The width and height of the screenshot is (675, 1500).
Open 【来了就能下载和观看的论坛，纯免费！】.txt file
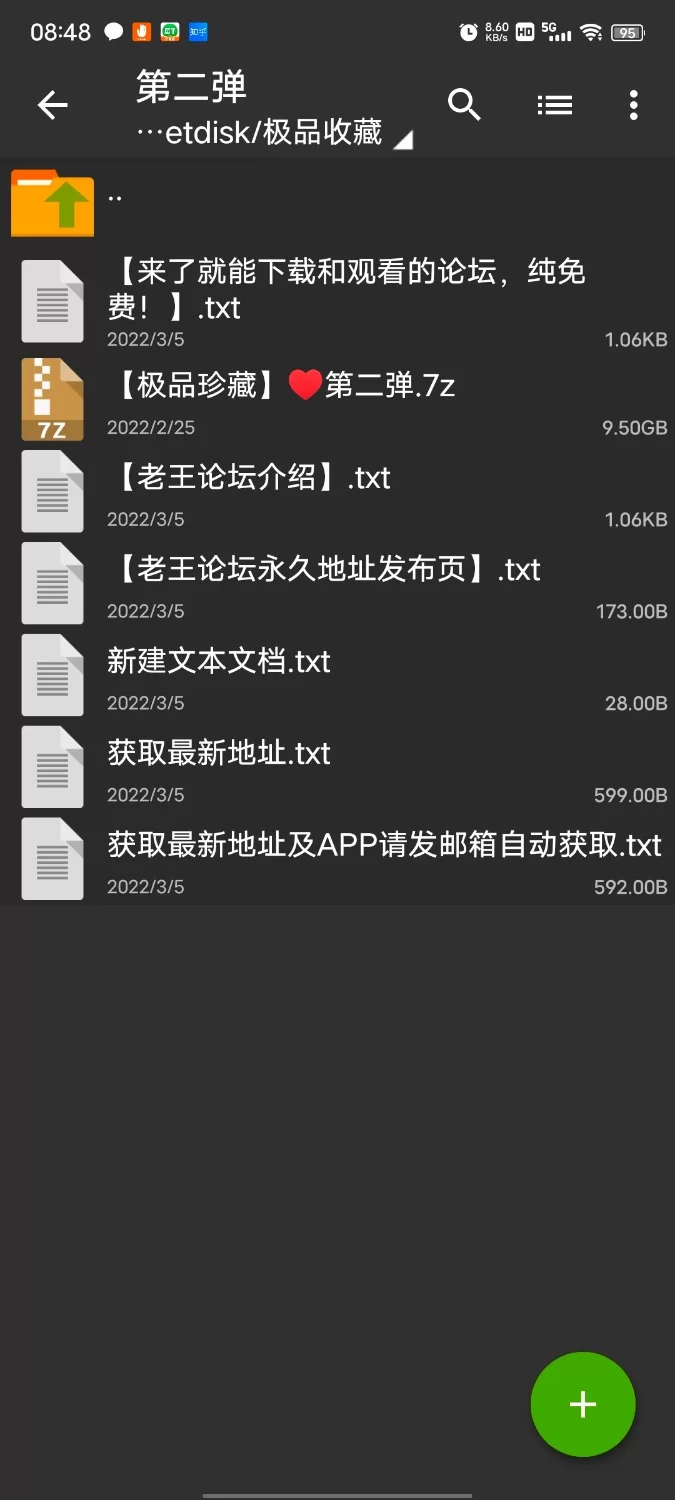pyautogui.click(x=337, y=300)
